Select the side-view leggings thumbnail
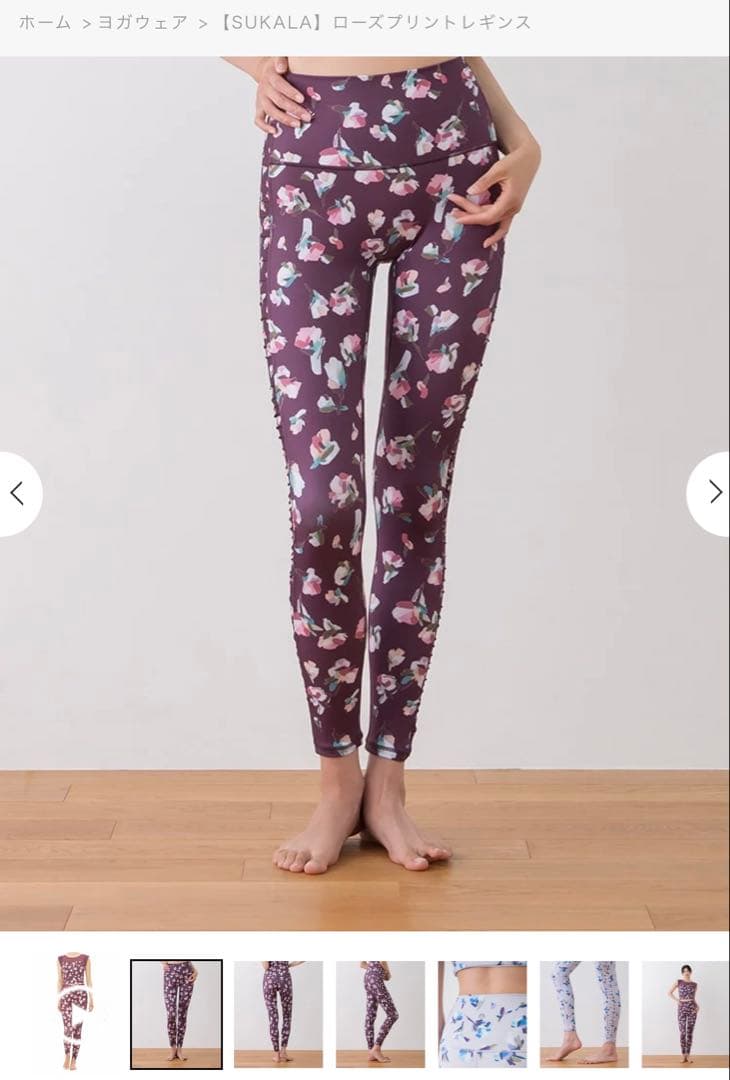This screenshot has width=730, height=1080. [x=380, y=1013]
